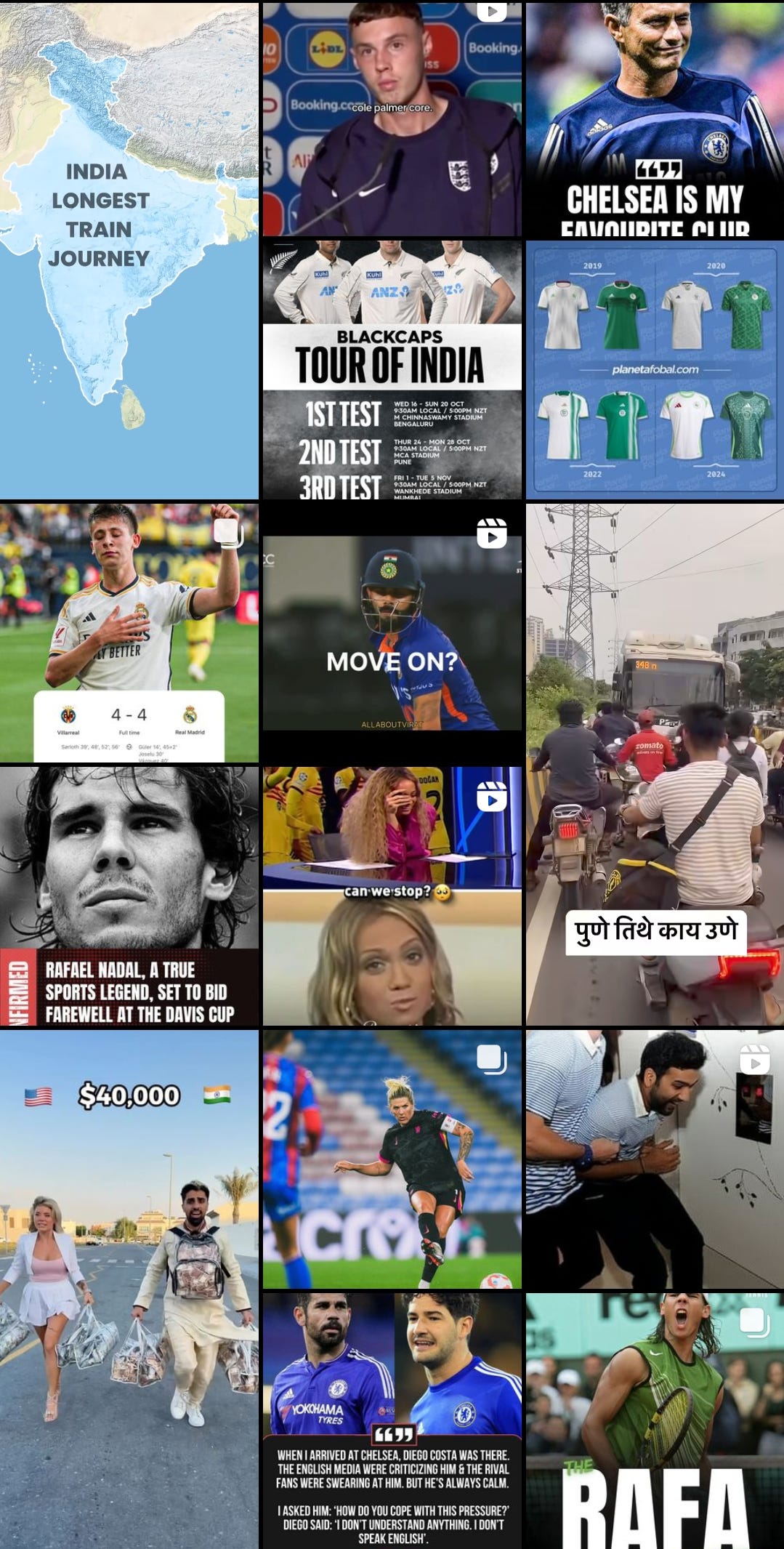
Task: Open the $40,000 USA India post
Action: (x=129, y=1288)
